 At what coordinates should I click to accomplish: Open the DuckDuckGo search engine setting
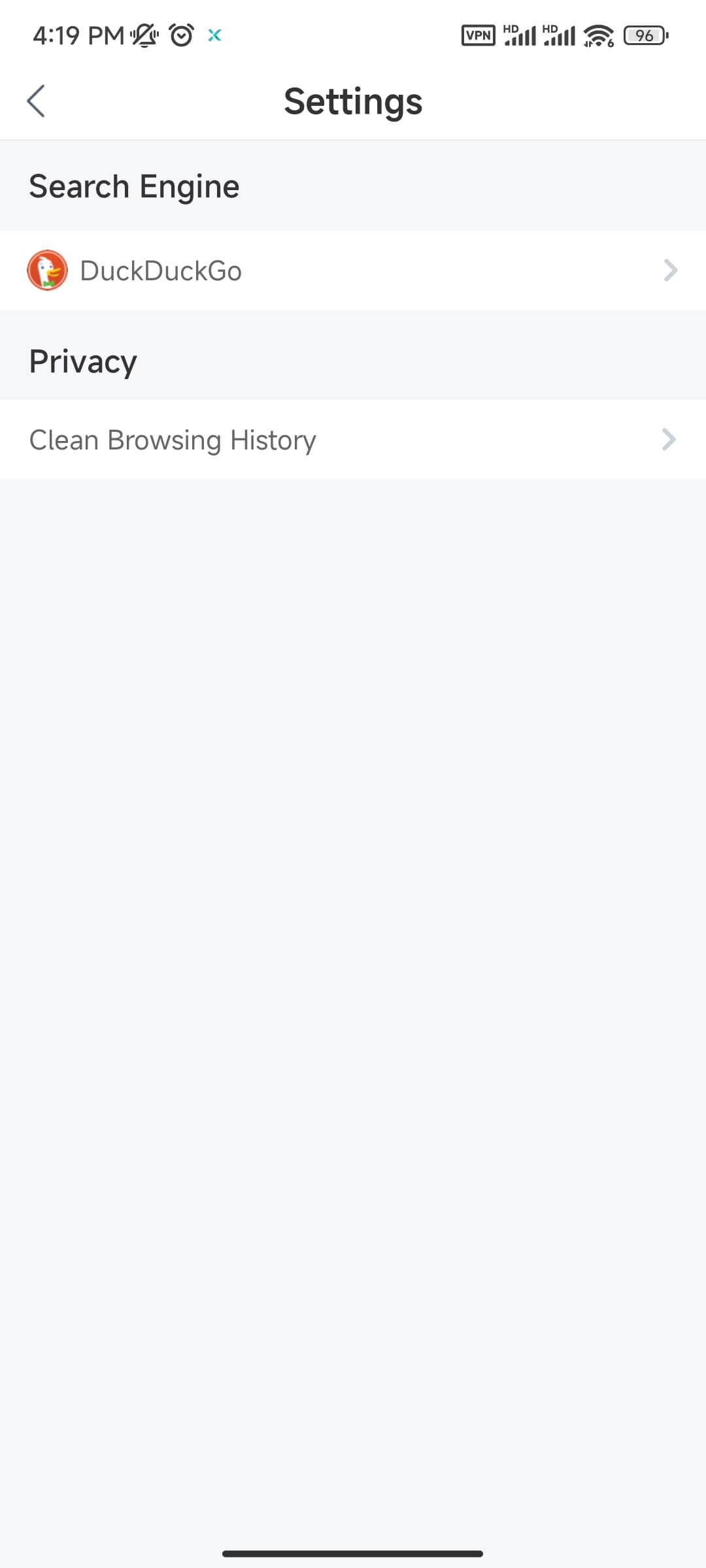(x=353, y=270)
